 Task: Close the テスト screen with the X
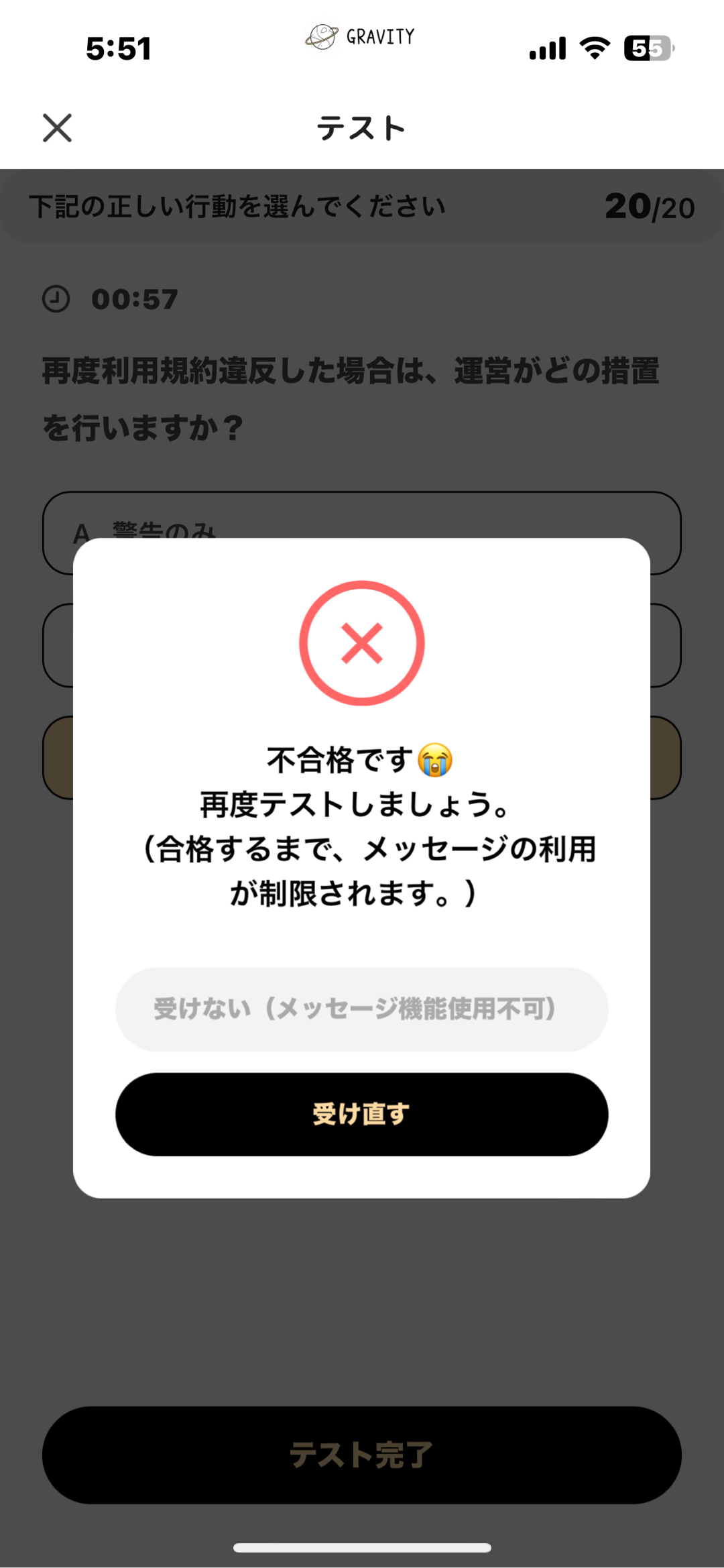coord(57,127)
